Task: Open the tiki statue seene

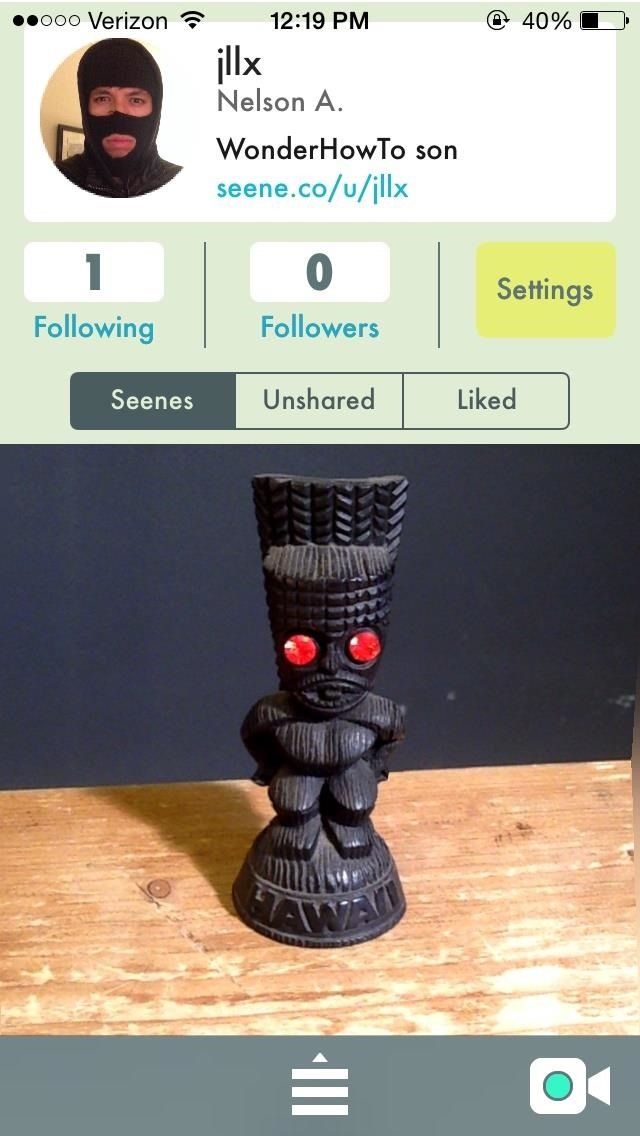Action: (x=320, y=740)
